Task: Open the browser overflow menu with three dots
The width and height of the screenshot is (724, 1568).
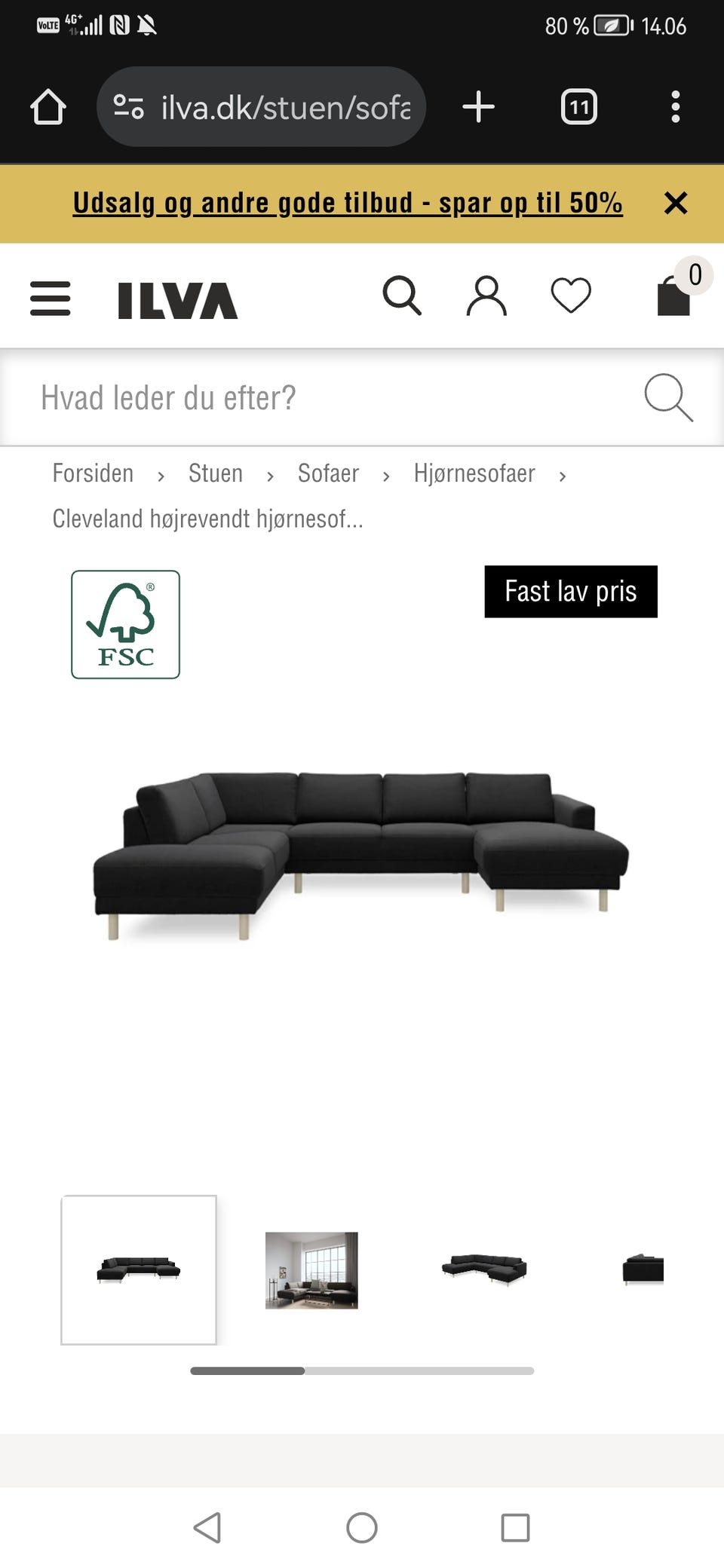Action: [673, 106]
